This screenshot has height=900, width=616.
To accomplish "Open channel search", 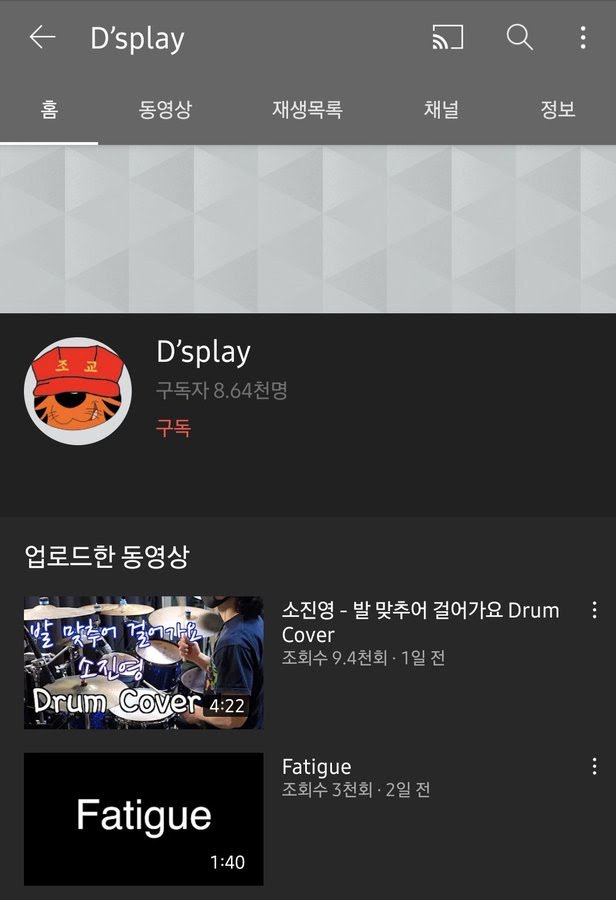I will pyautogui.click(x=519, y=38).
